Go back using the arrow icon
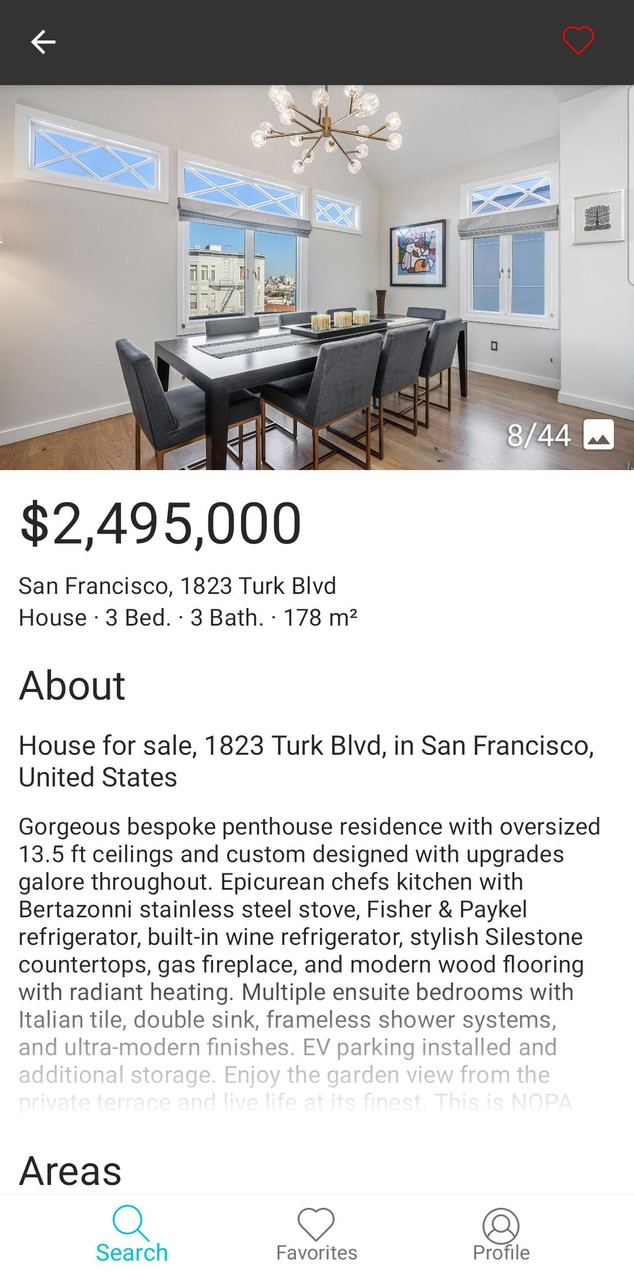634x1280 pixels. coord(43,42)
